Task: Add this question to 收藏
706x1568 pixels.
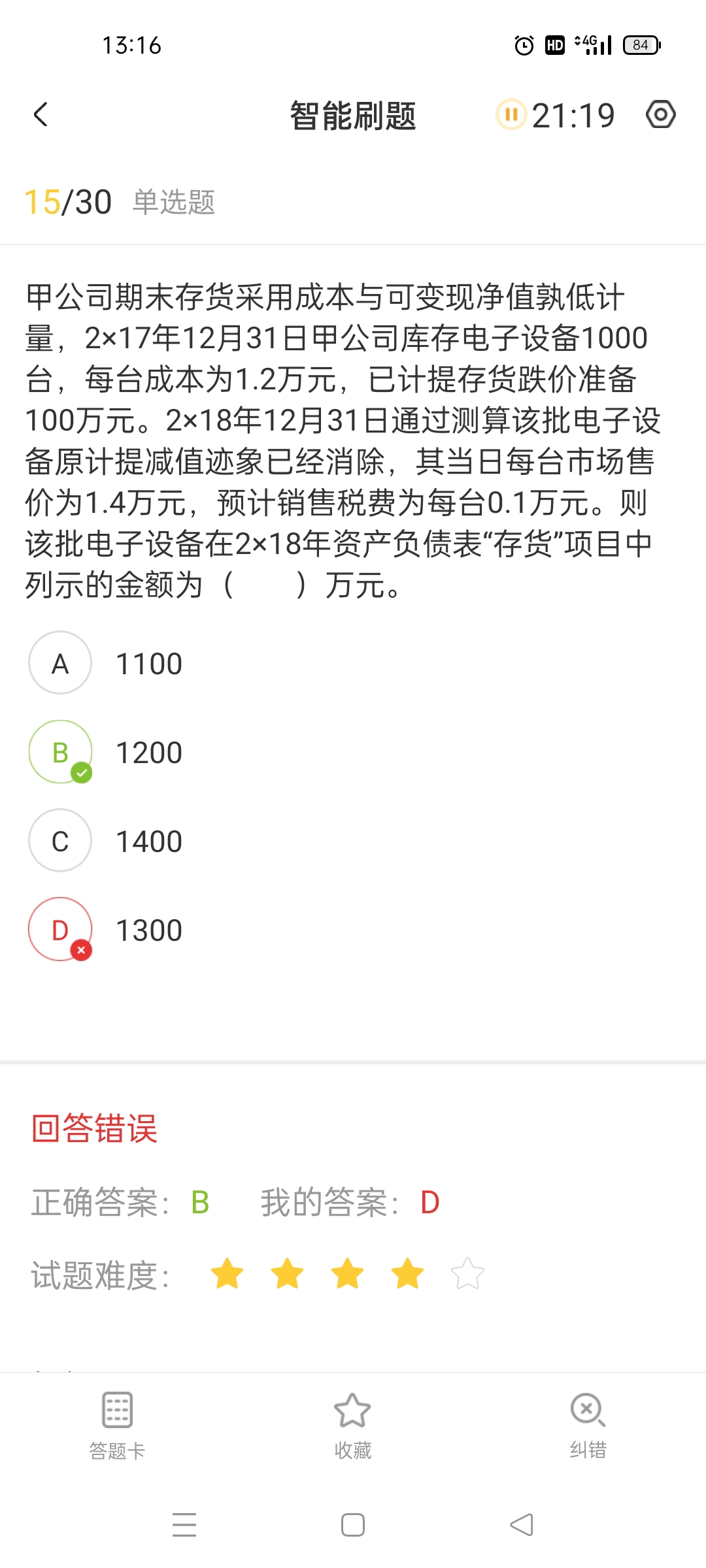Action: pos(352,1424)
